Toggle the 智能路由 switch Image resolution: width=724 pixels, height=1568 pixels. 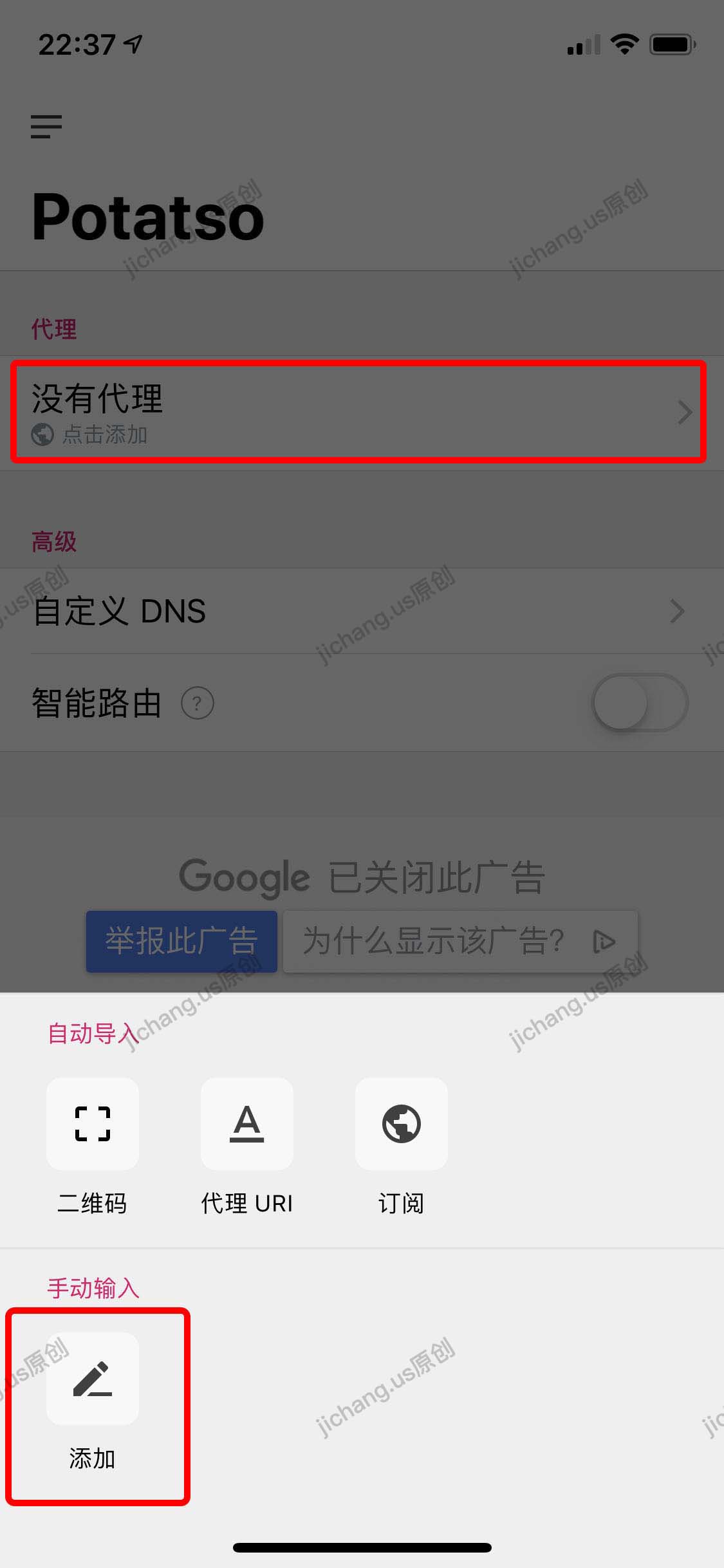(640, 702)
